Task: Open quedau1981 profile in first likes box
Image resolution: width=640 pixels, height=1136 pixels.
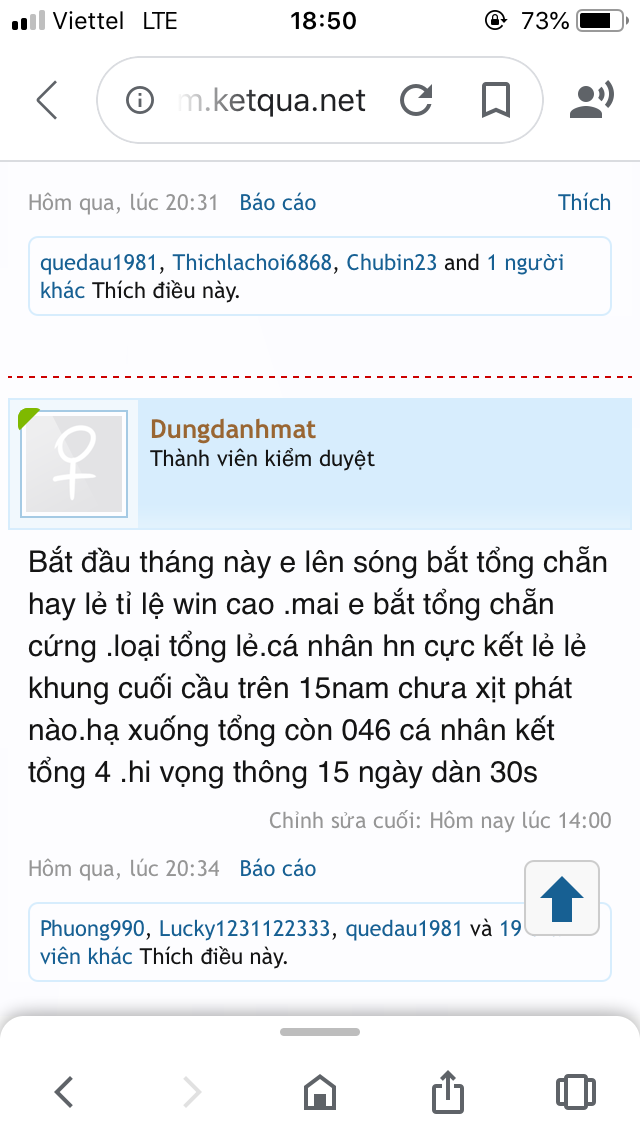Action: [99, 262]
